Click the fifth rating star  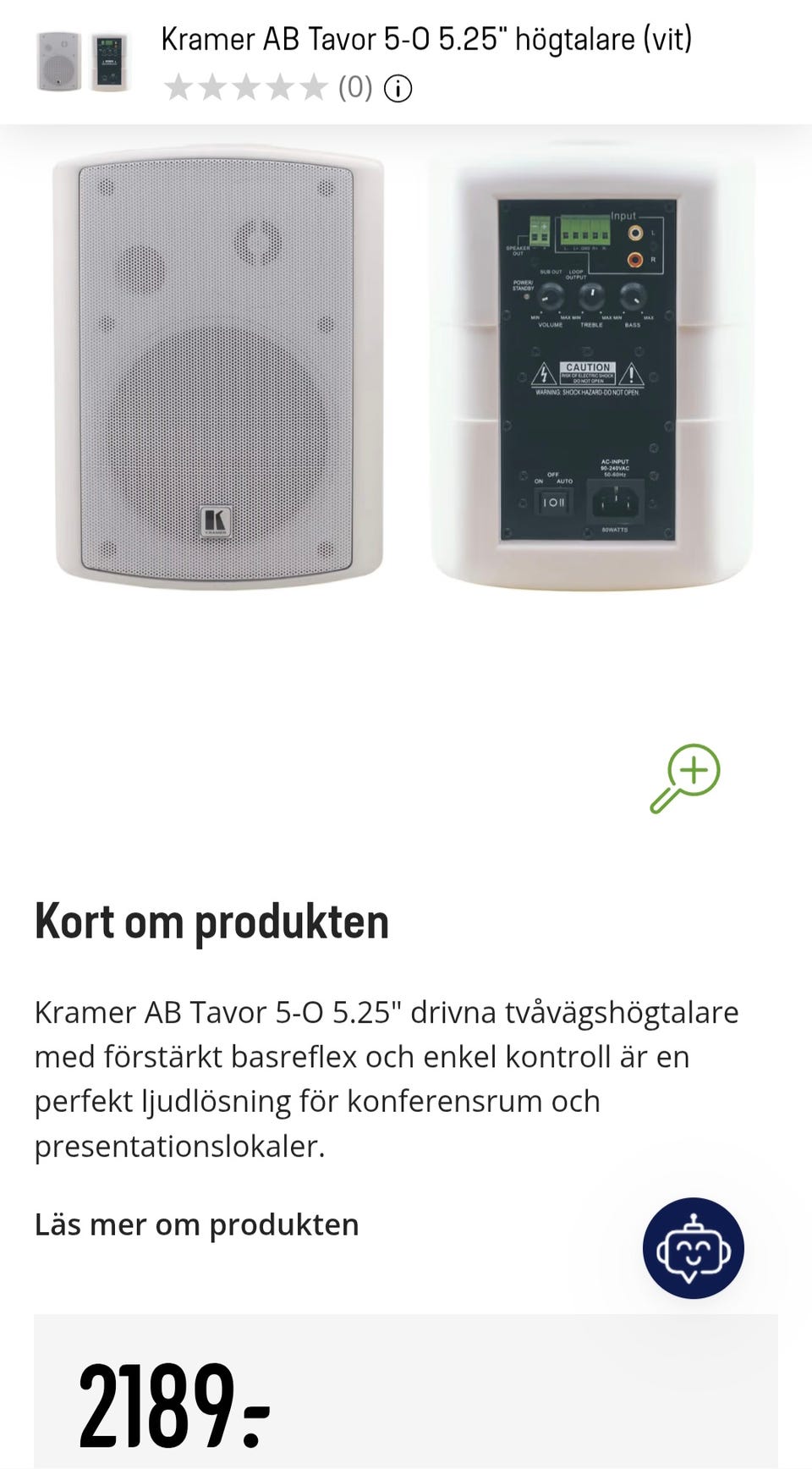[x=312, y=87]
